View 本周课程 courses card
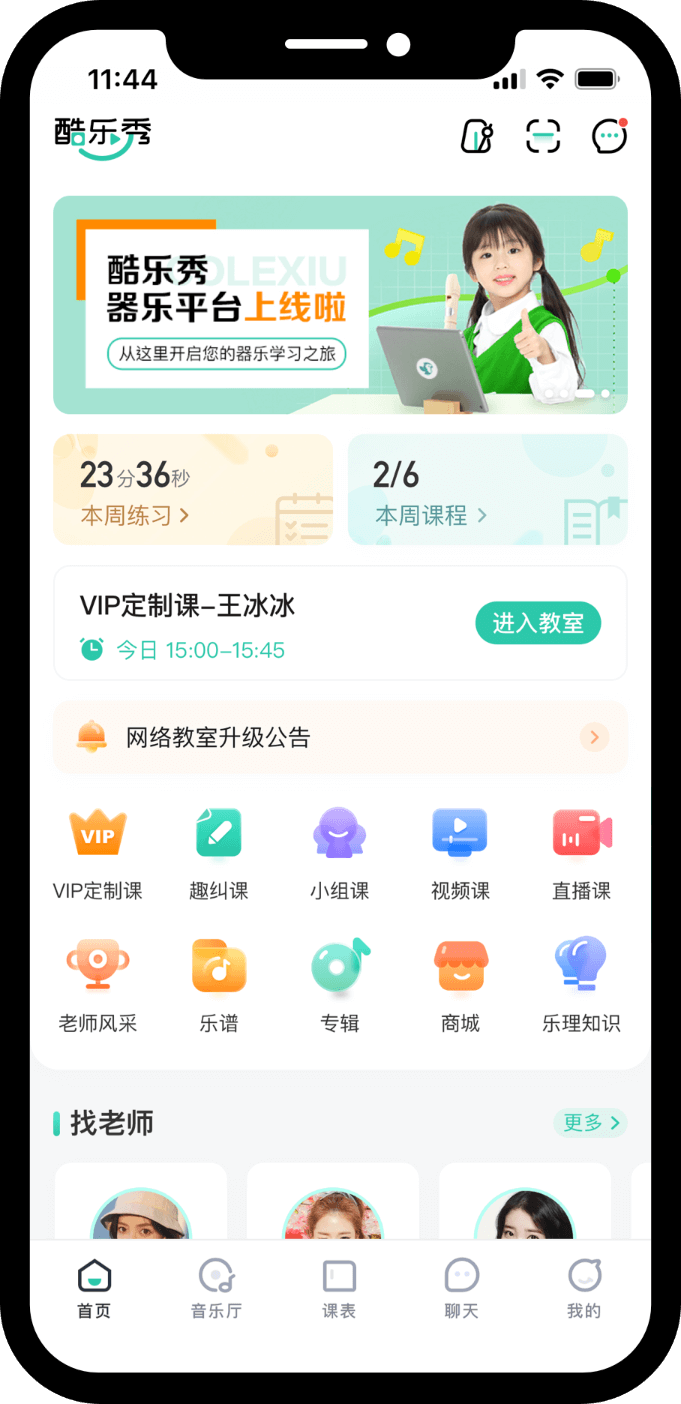681x1404 pixels. pos(487,490)
